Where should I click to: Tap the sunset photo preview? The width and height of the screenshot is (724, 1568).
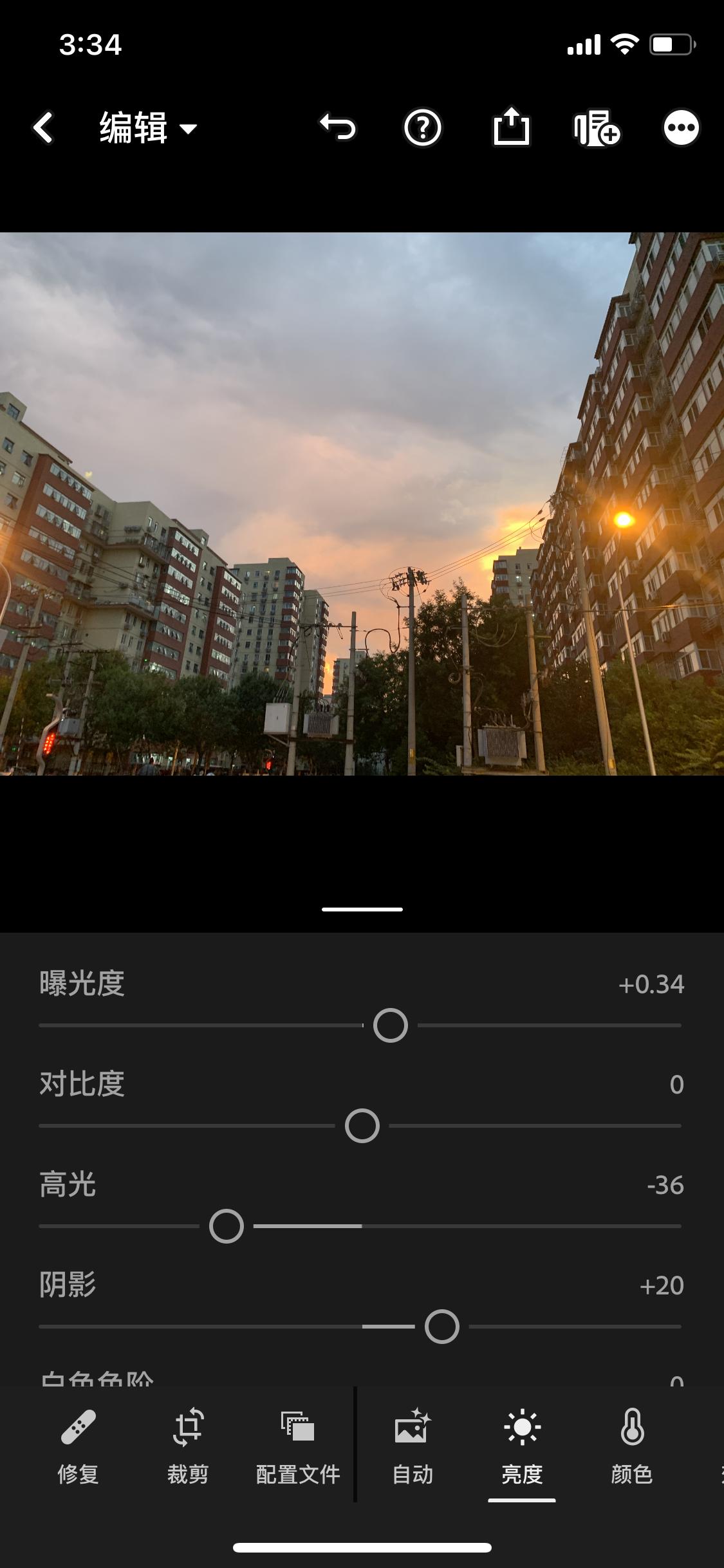coord(362,515)
